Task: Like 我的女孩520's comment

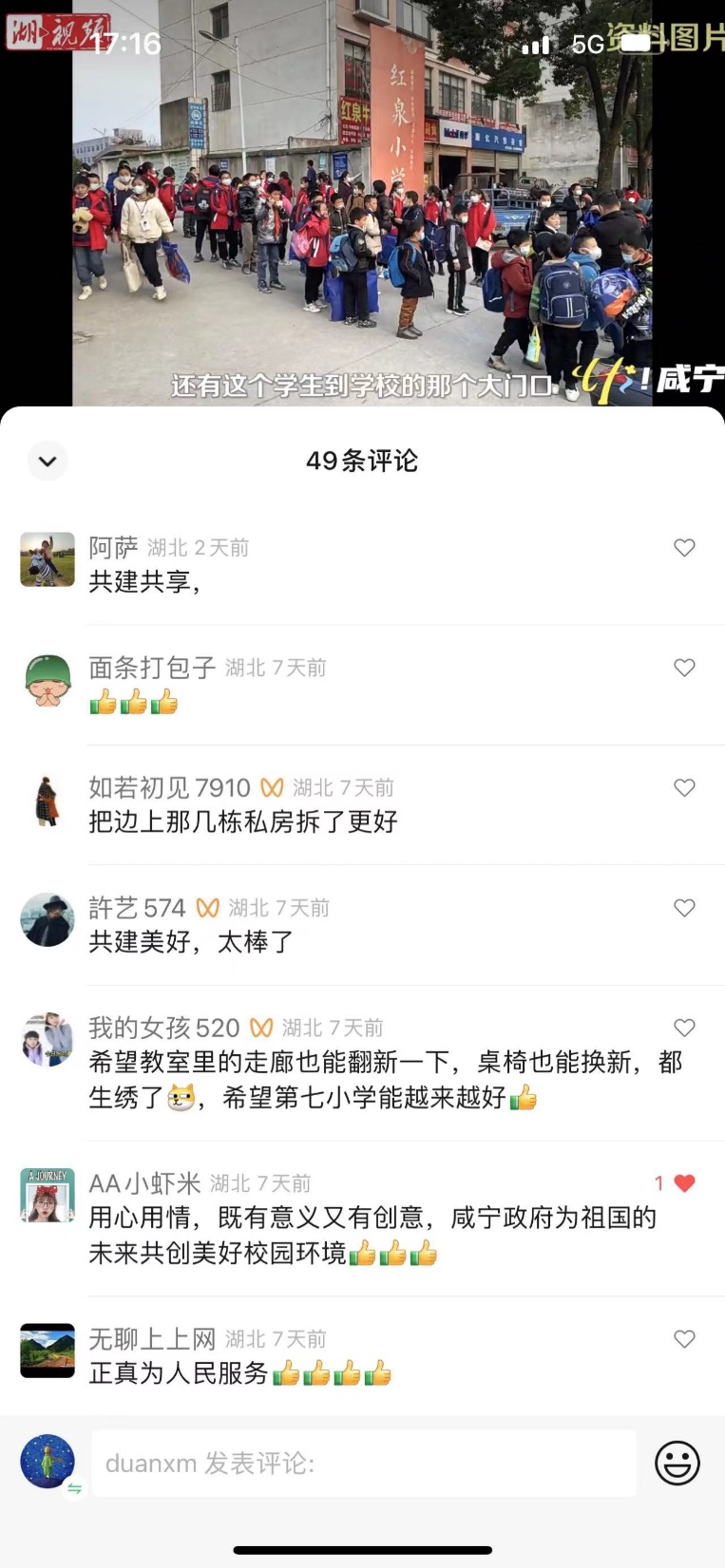Action: (x=684, y=1028)
